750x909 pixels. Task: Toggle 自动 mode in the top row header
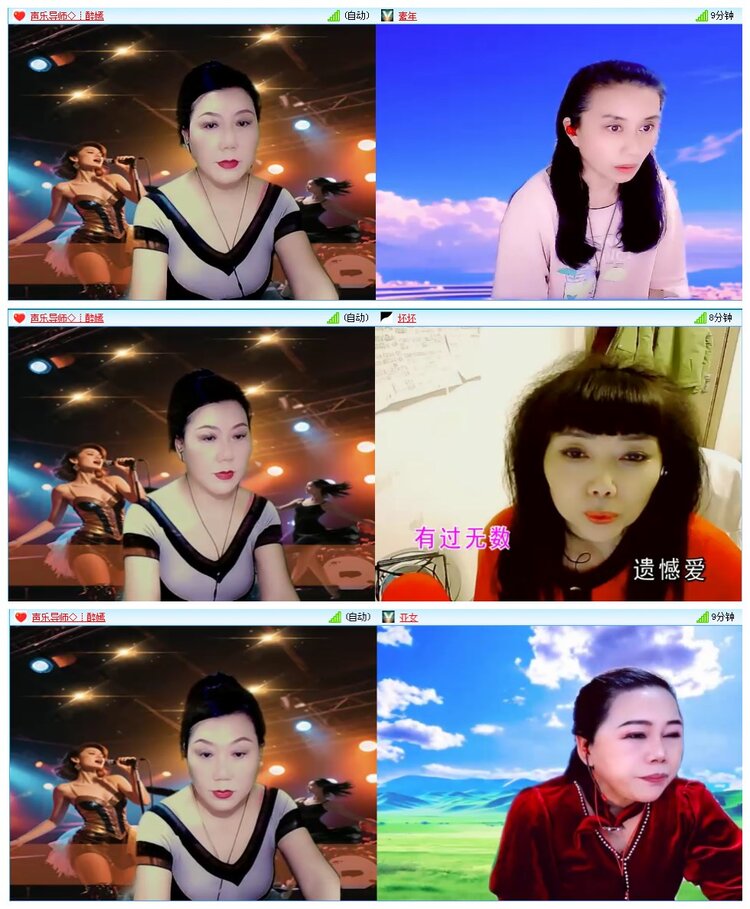356,15
